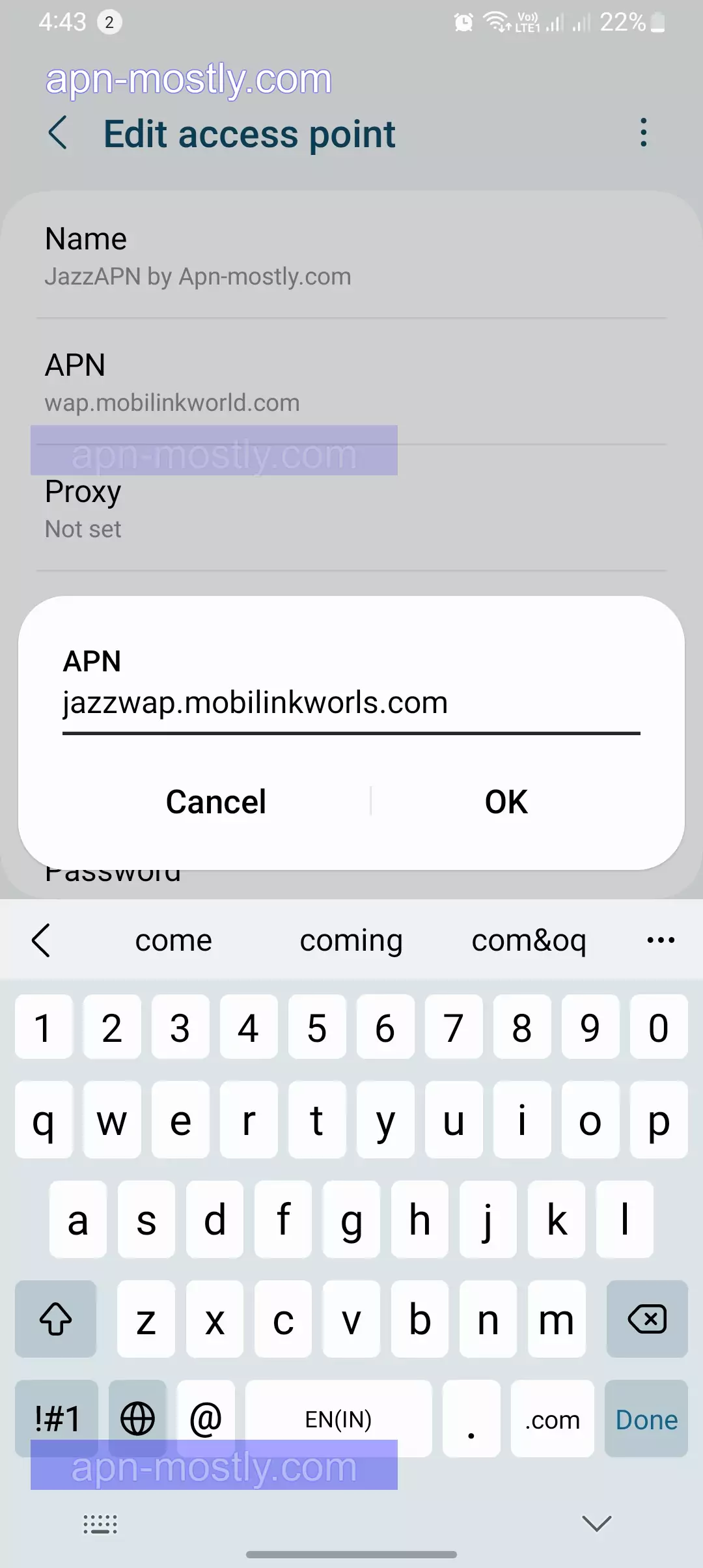Cancel the APN edit dialog
Image resolution: width=703 pixels, height=1568 pixels.
(x=215, y=802)
